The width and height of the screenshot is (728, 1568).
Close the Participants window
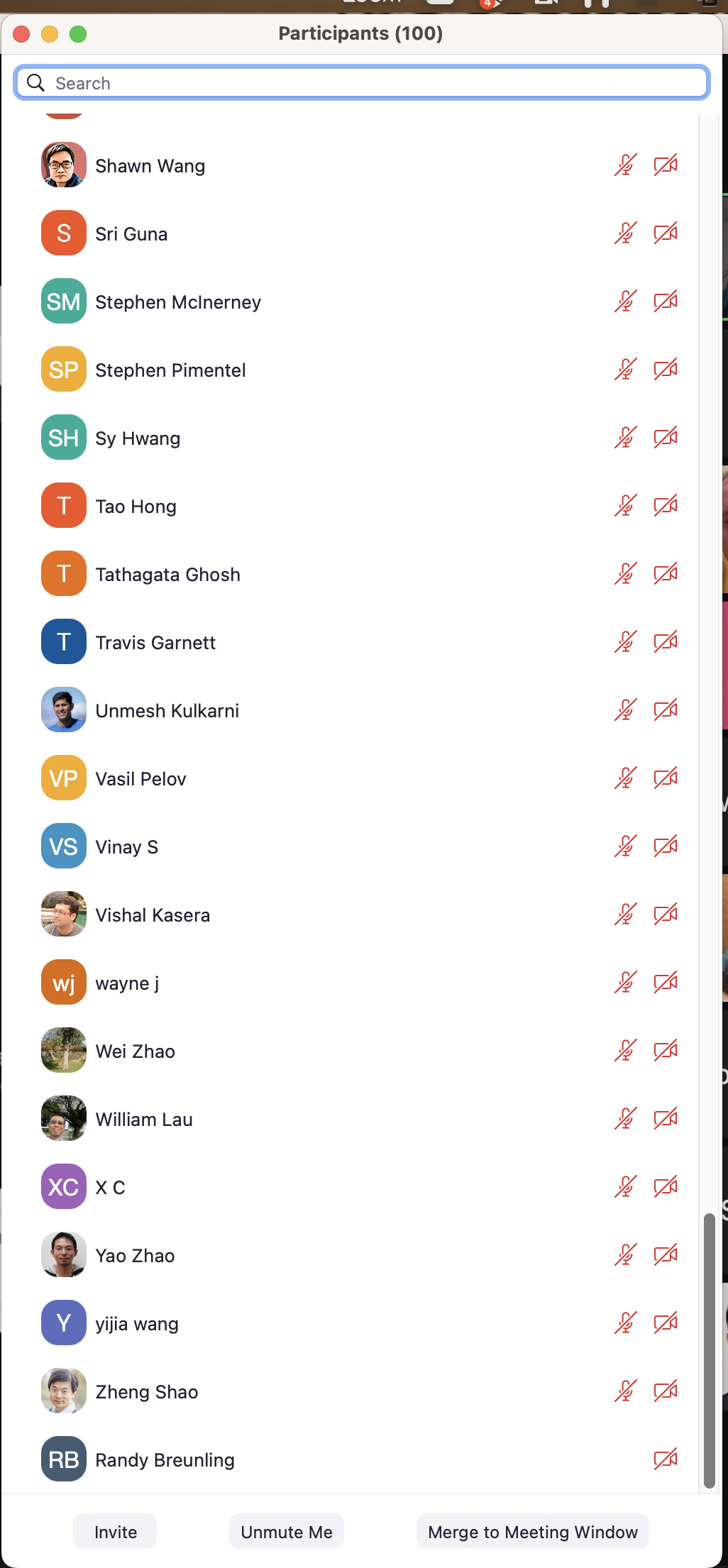(21, 33)
